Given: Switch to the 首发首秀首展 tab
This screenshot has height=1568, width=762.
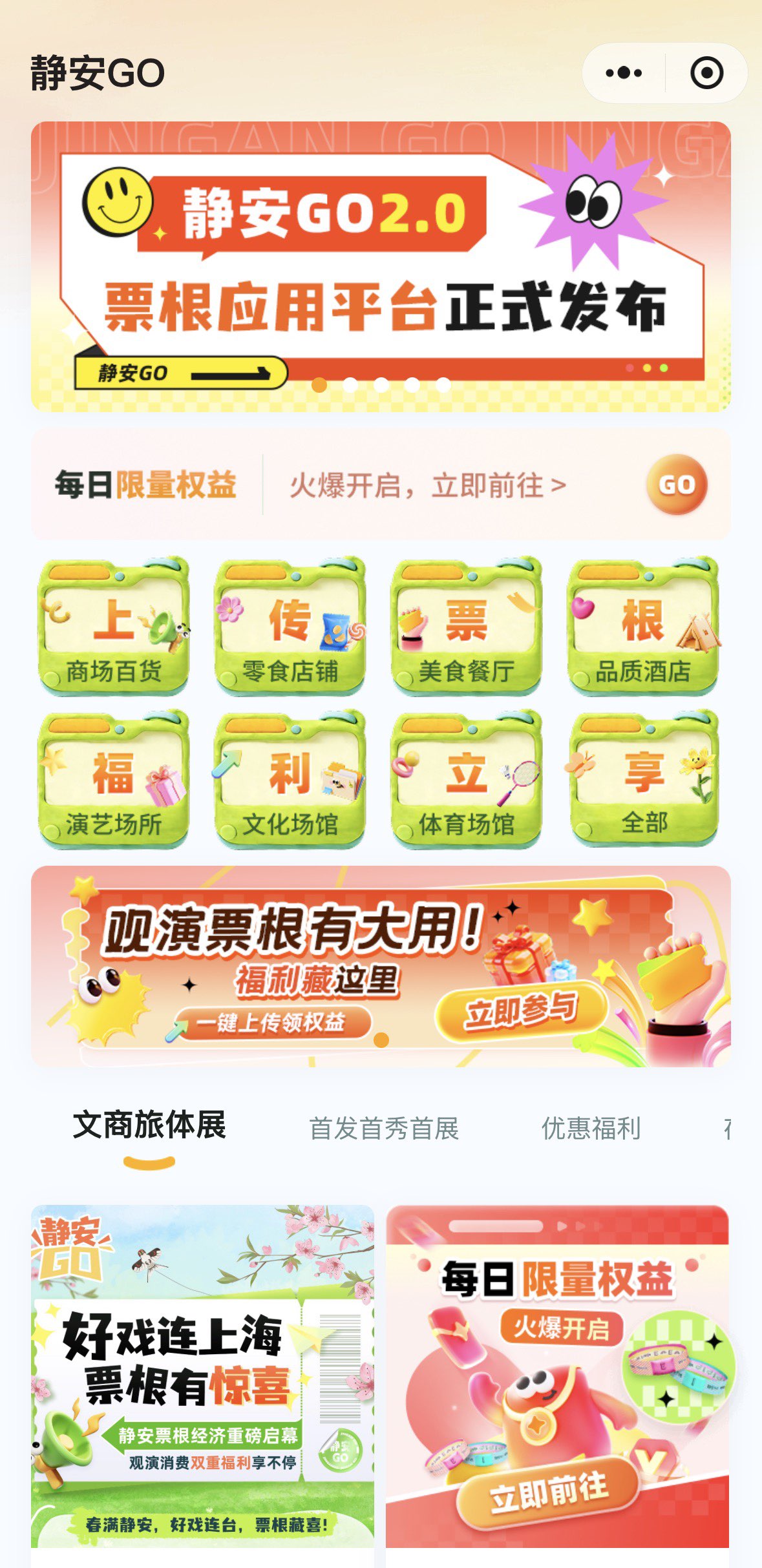Looking at the screenshot, I should (x=384, y=1129).
